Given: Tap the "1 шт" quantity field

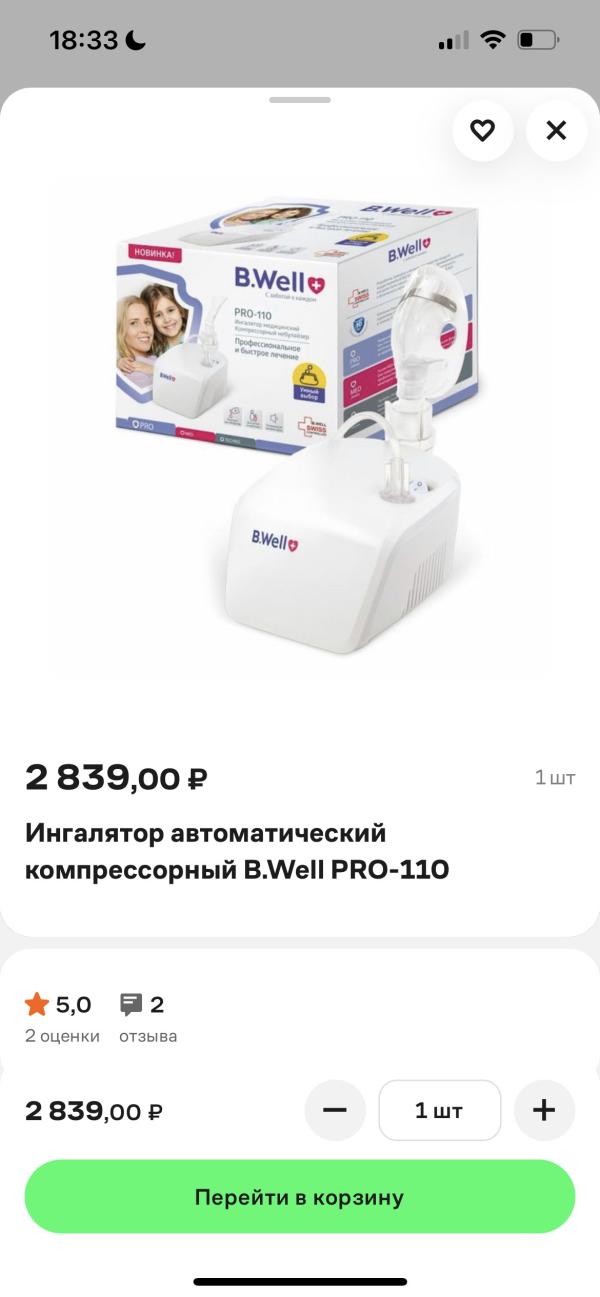Looking at the screenshot, I should click(439, 1110).
